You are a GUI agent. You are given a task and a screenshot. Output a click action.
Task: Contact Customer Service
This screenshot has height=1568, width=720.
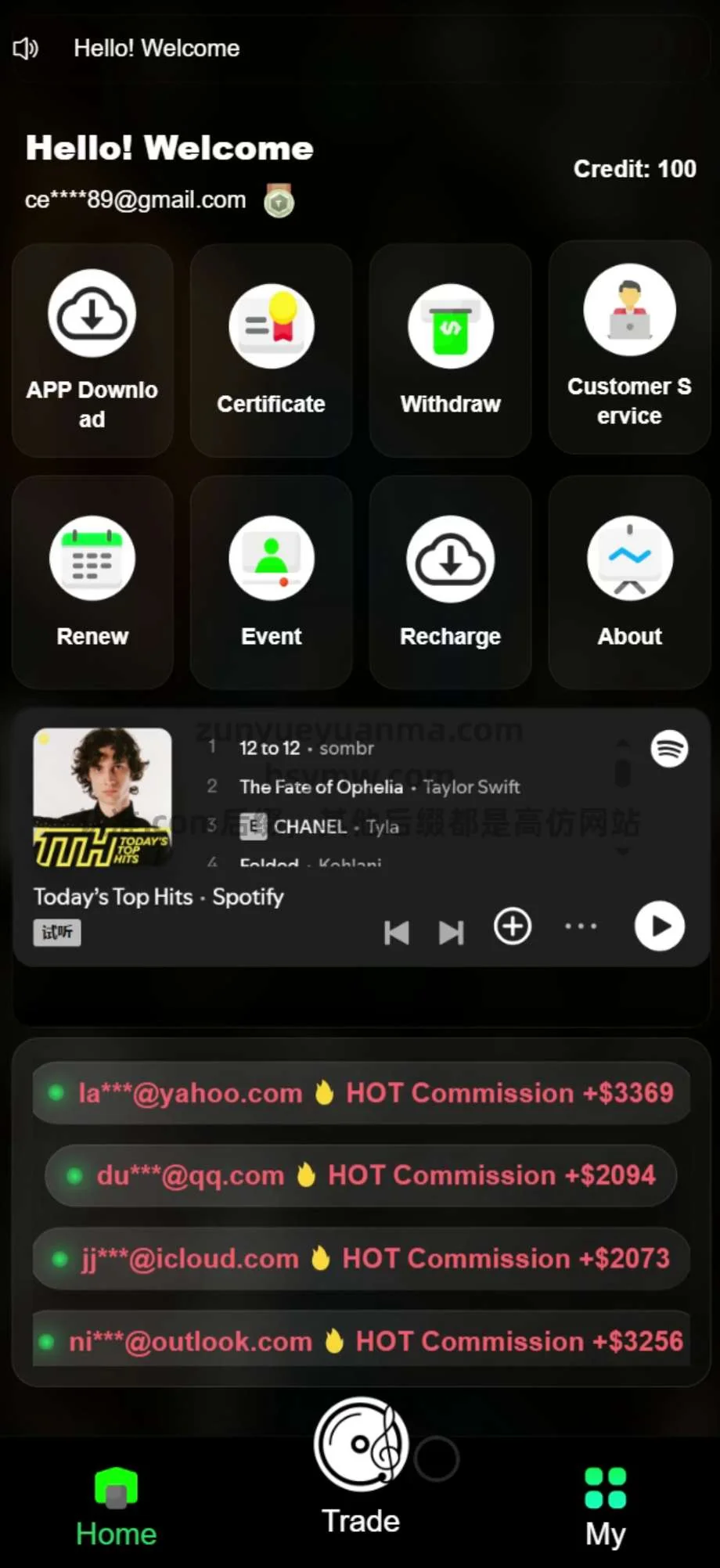tap(629, 348)
